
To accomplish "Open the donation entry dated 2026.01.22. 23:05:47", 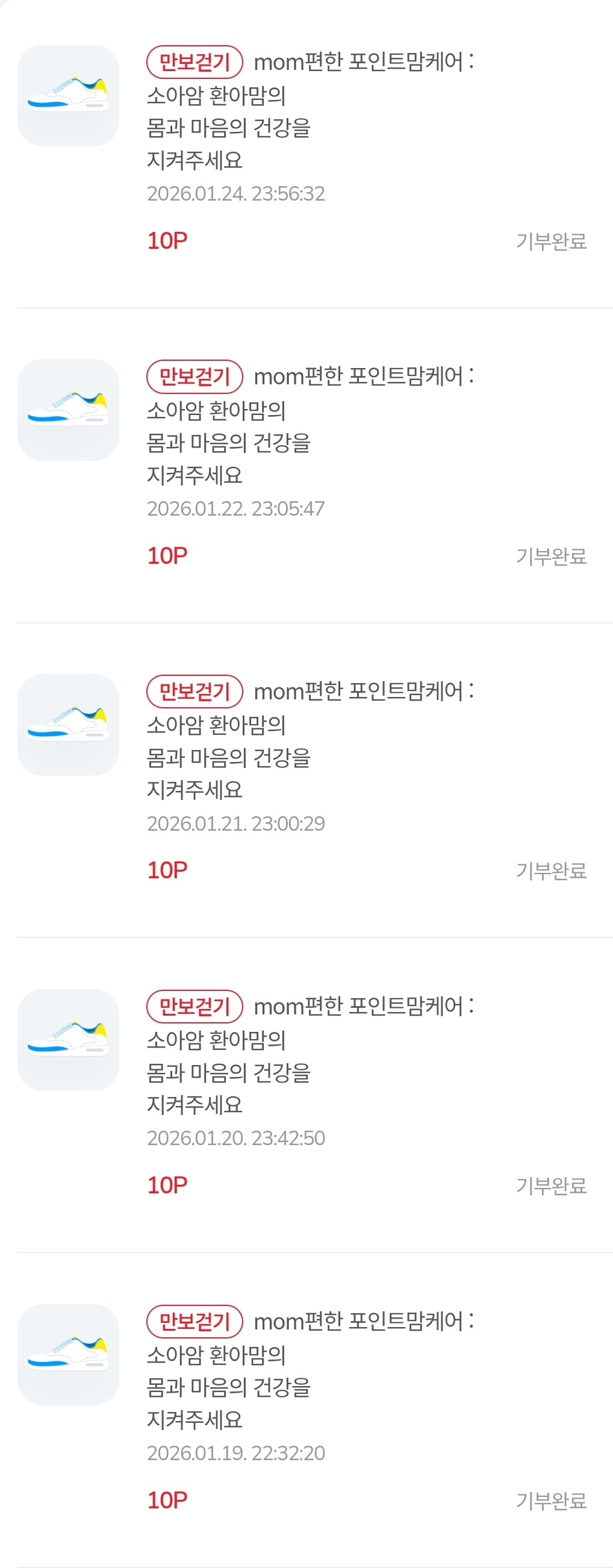I will click(306, 465).
